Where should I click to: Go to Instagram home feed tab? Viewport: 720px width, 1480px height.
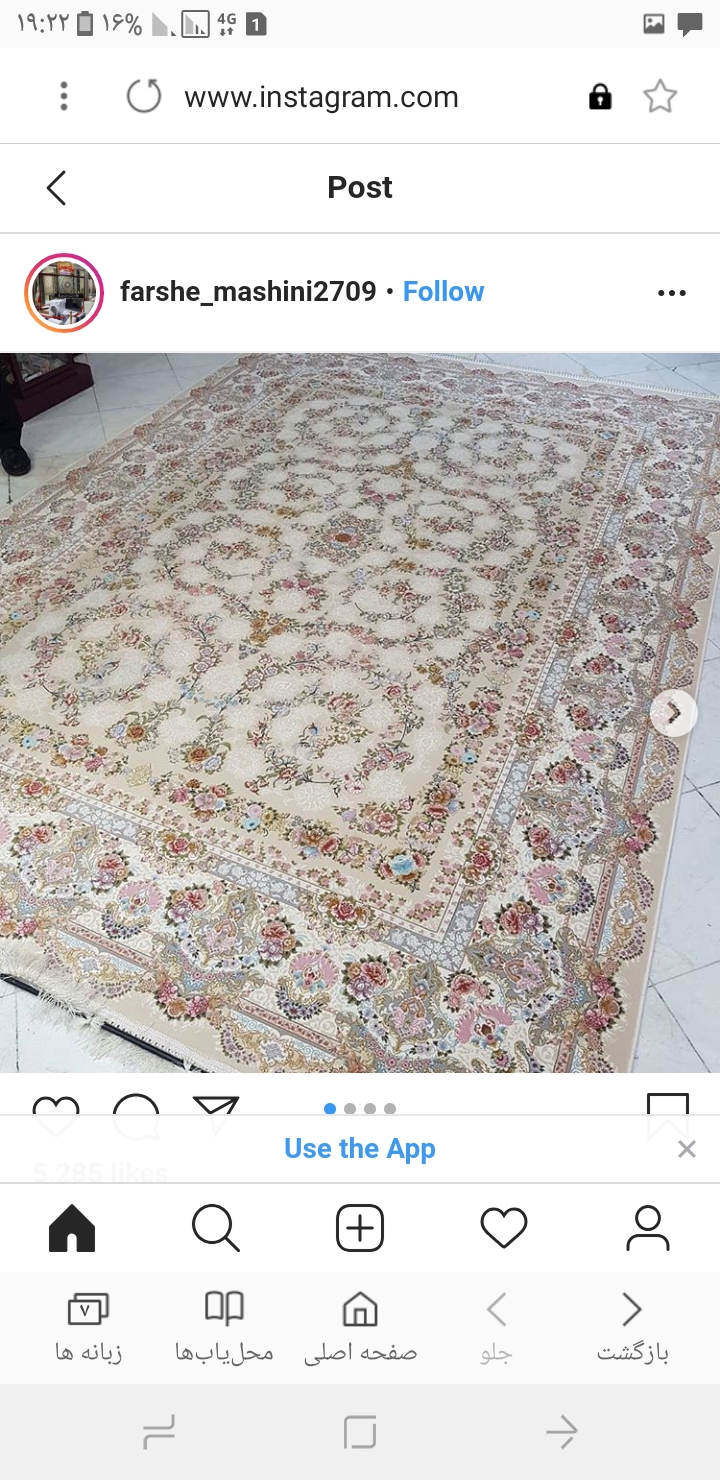click(x=72, y=1228)
